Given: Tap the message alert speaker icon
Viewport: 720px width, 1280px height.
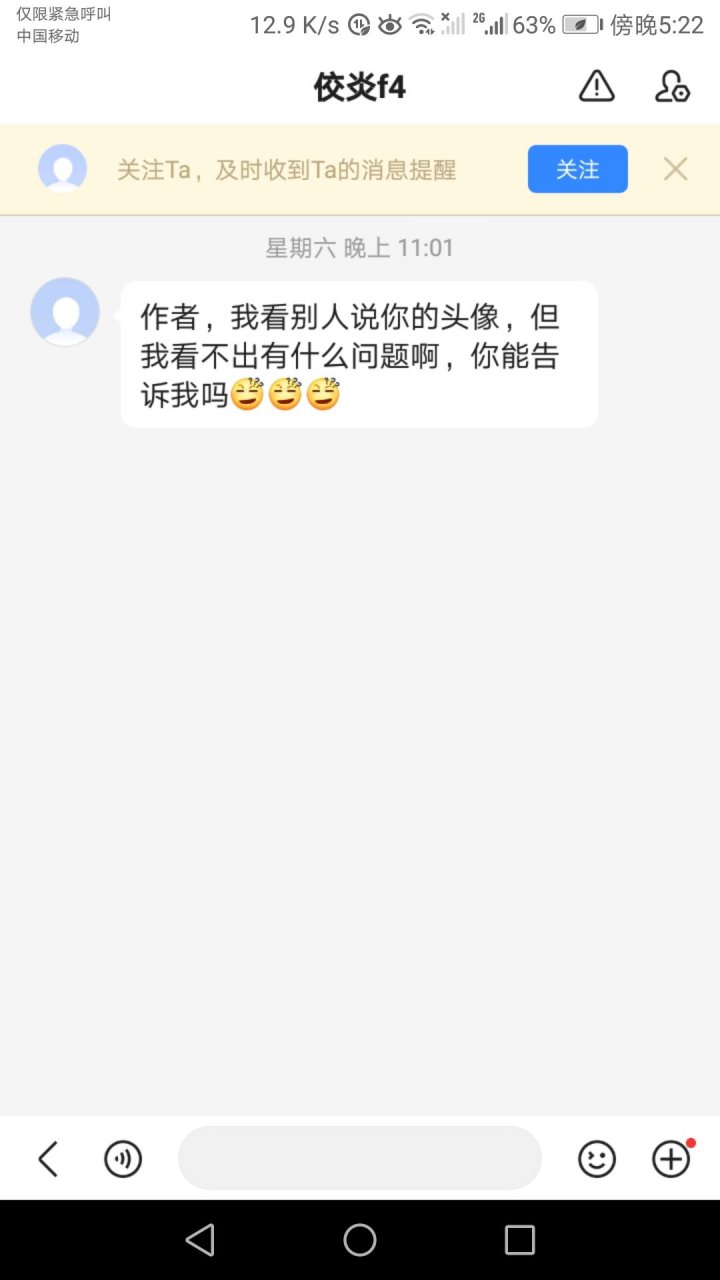Looking at the screenshot, I should 122,1158.
